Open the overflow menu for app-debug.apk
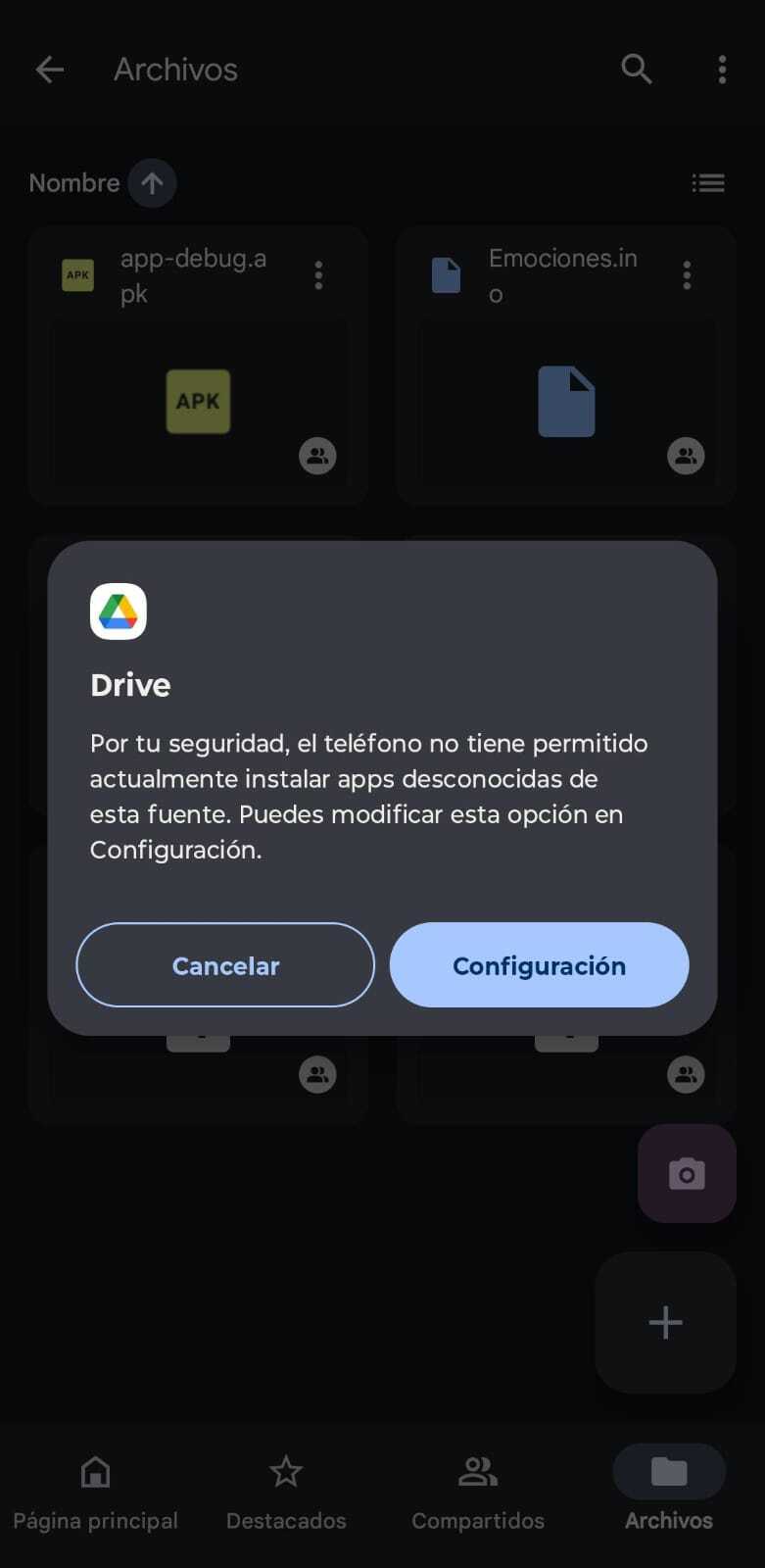Viewport: 765px width, 1568px height. click(318, 275)
